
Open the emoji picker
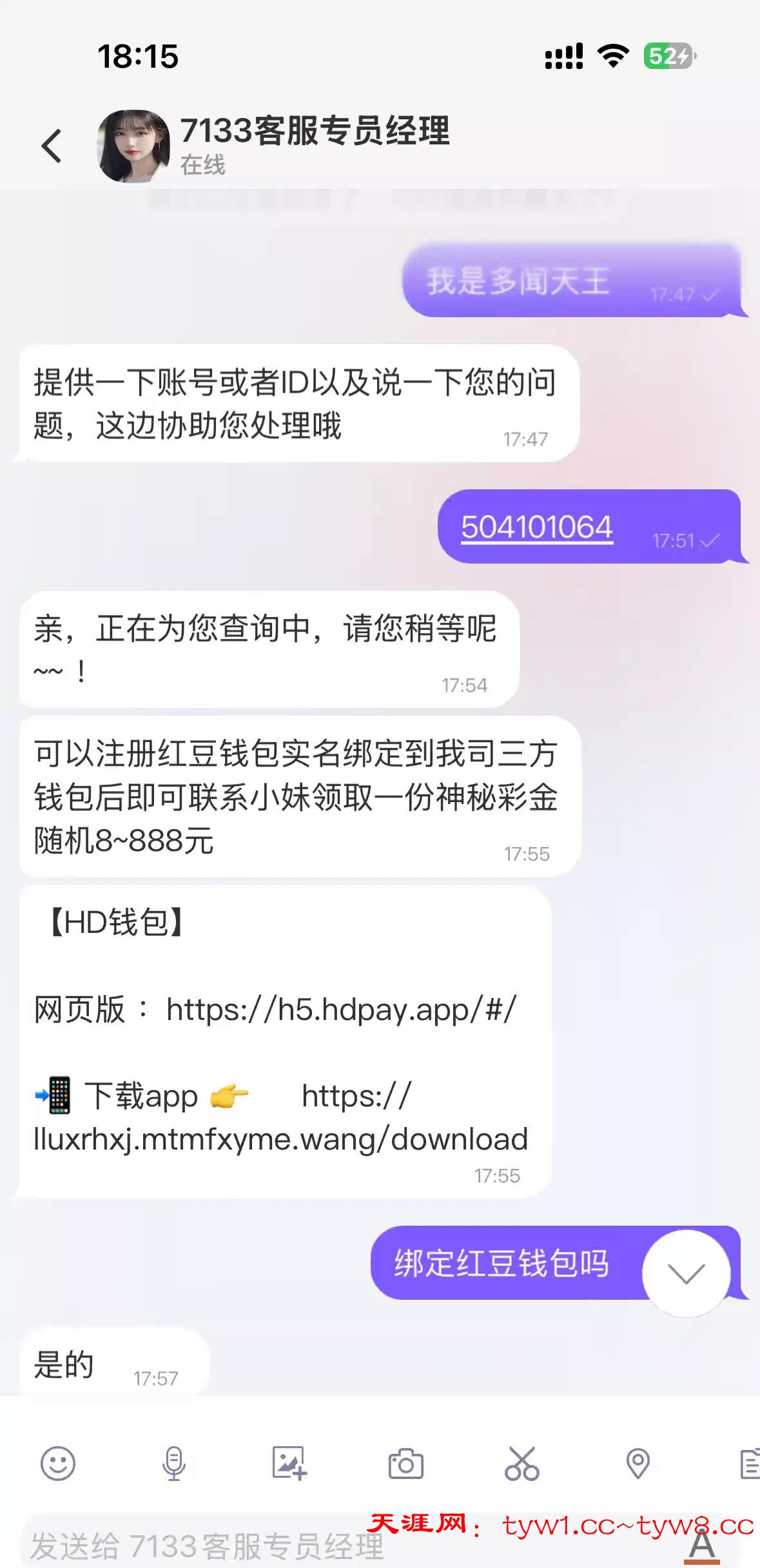58,1464
